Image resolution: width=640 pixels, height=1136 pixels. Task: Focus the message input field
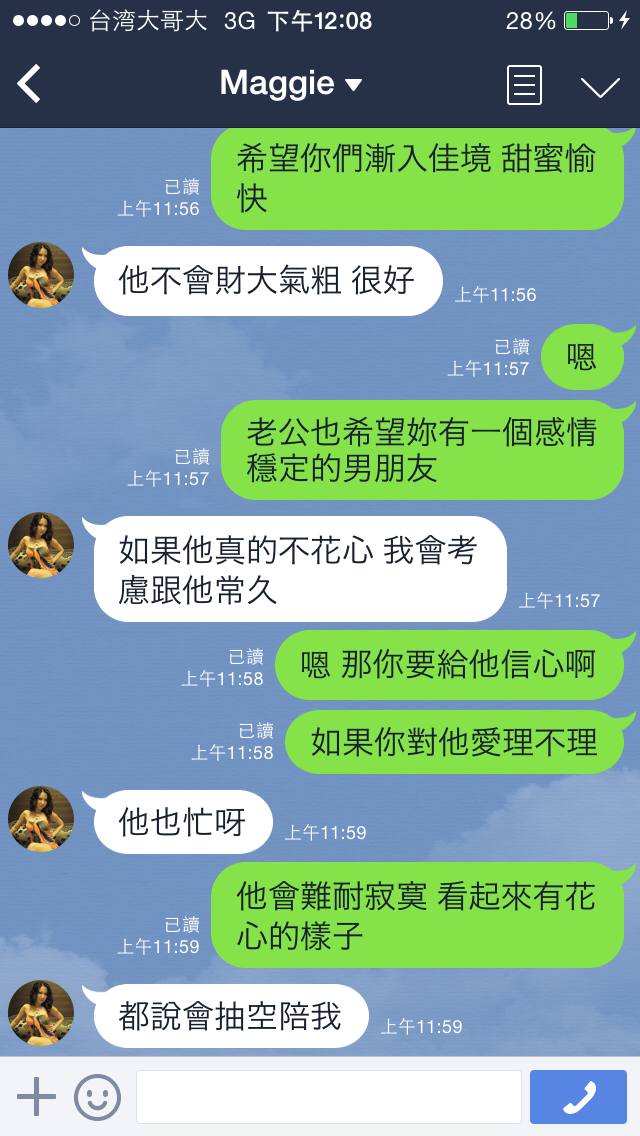pos(328,1097)
